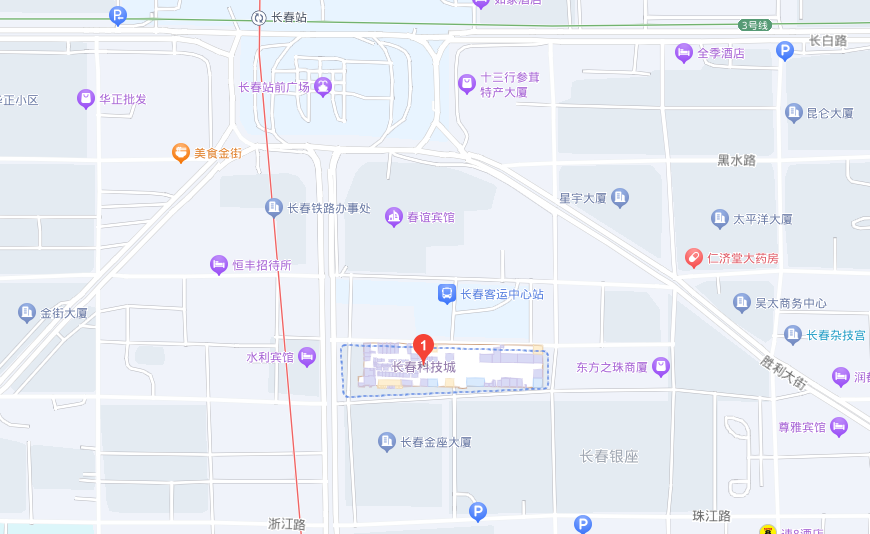Tap the 昆仑大厦 building marker
870x534 pixels.
pyautogui.click(x=794, y=113)
